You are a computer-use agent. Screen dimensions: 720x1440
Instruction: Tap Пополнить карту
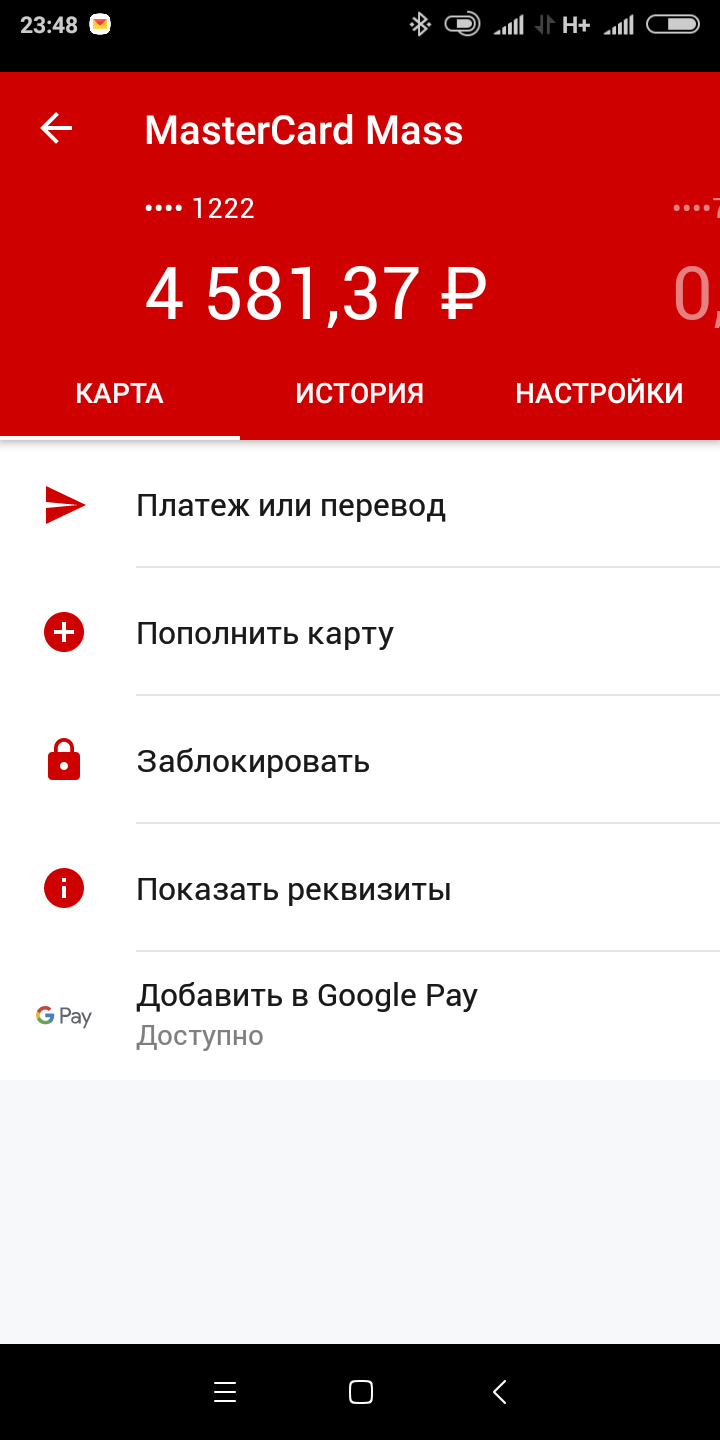click(x=360, y=633)
